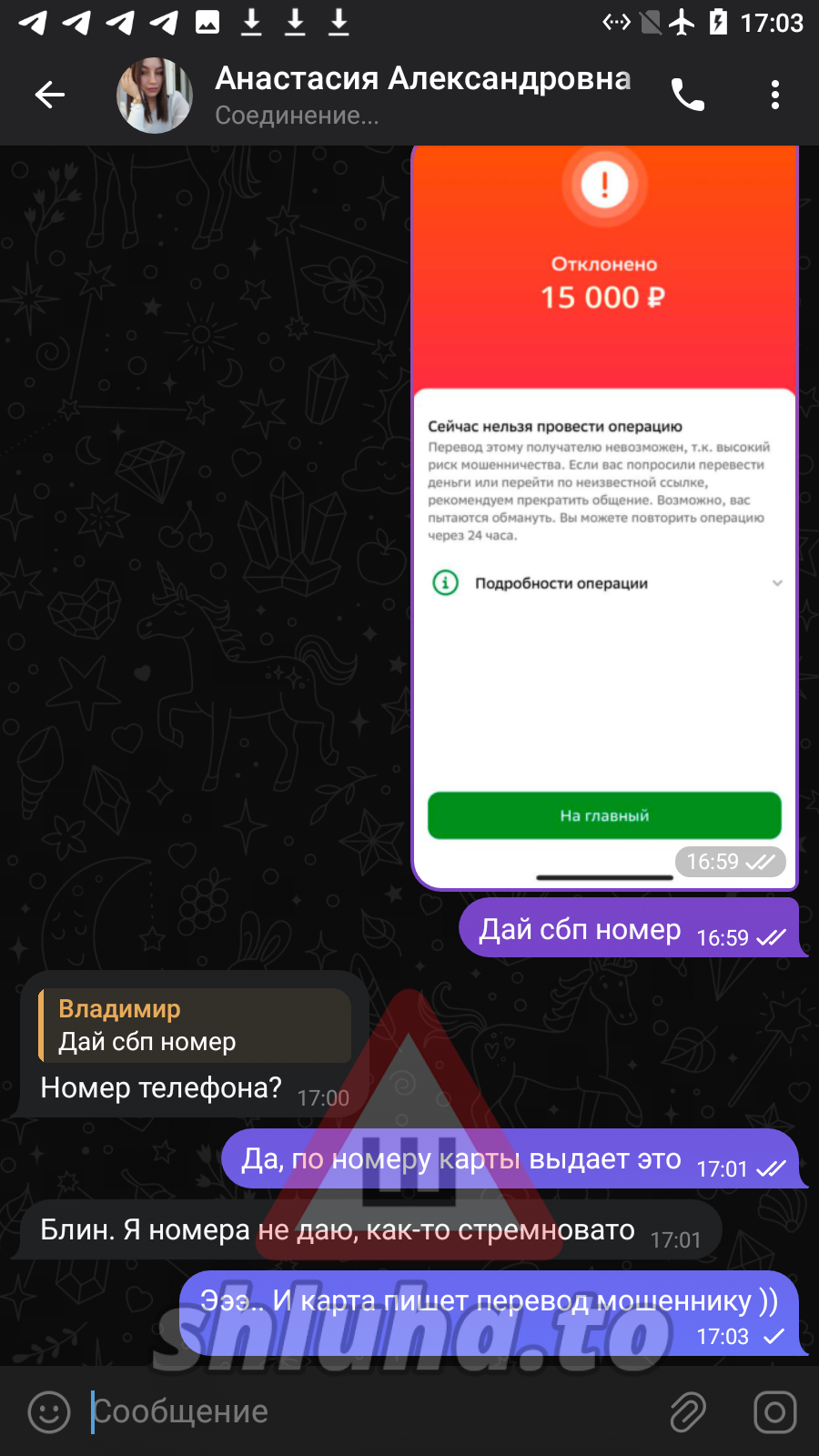Open the overflow menu
Screen dimensions: 819x1456
pyautogui.click(x=774, y=95)
